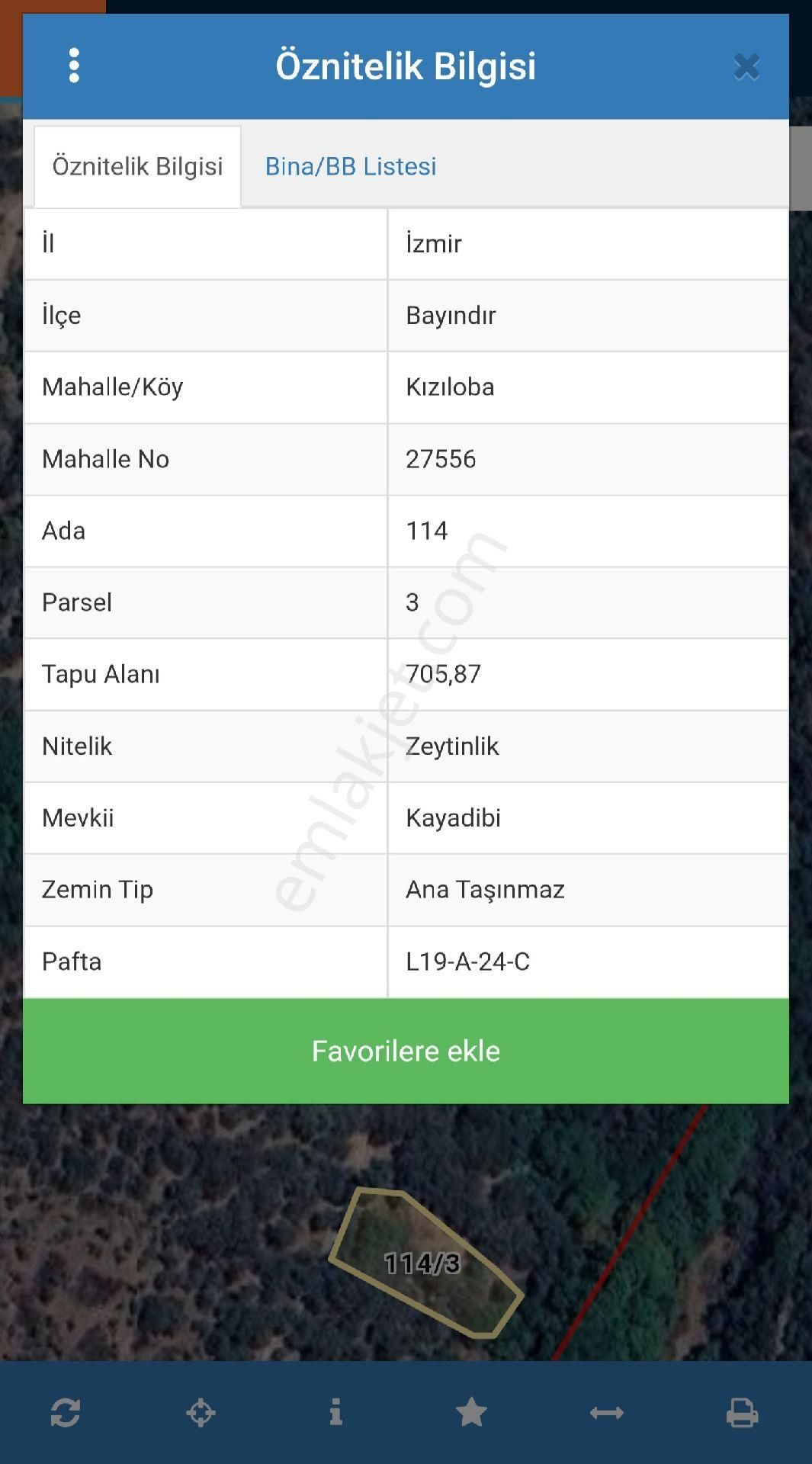Open the info tool in the bottom toolbar
The width and height of the screenshot is (812, 1464).
[335, 1412]
